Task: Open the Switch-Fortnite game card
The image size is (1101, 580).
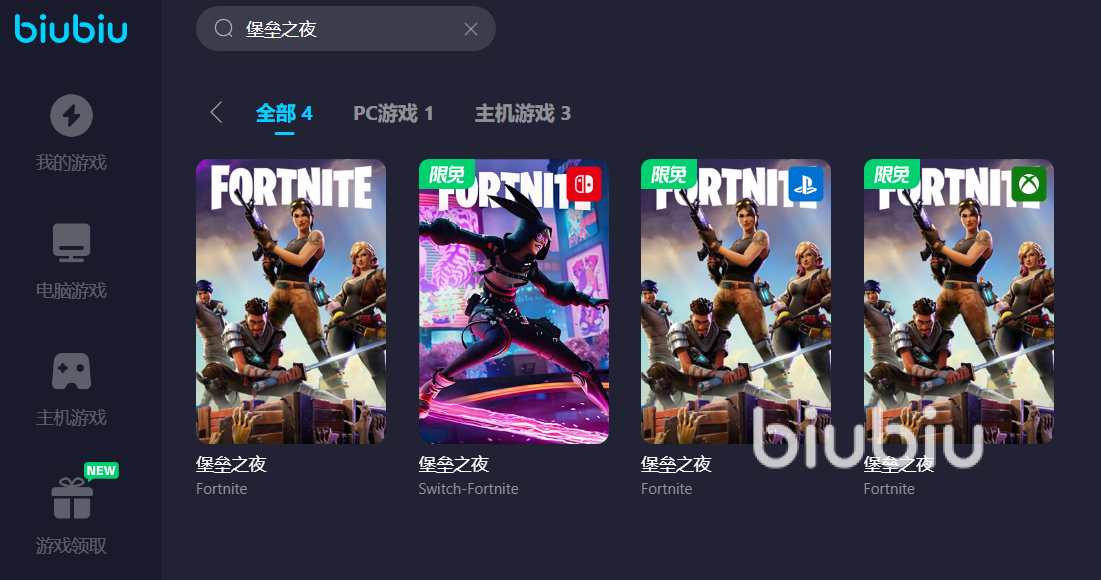Action: (513, 301)
